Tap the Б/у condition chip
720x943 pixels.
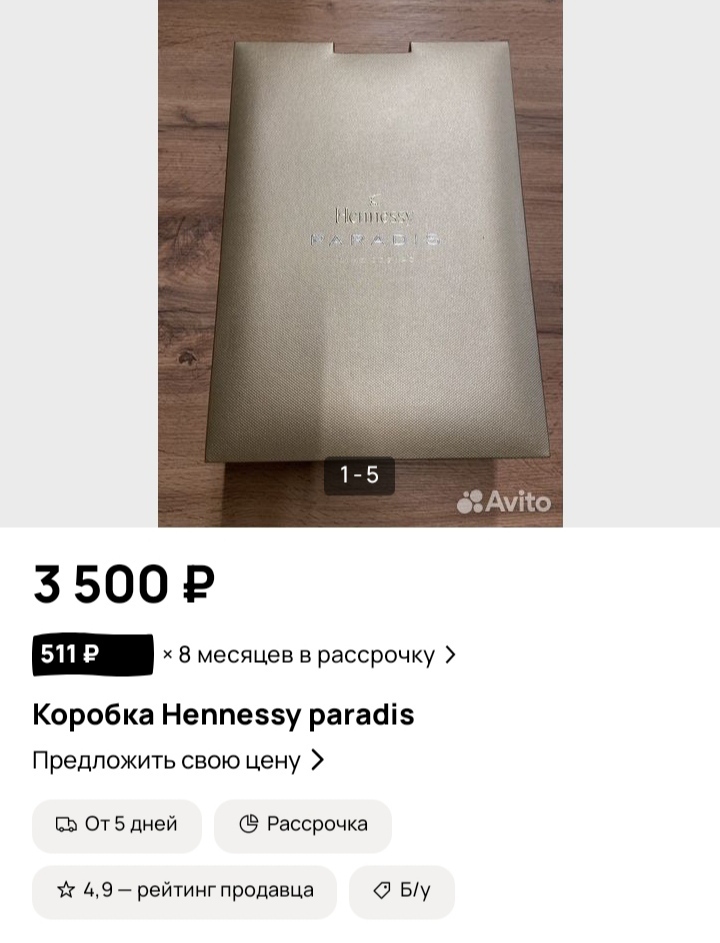coord(401,890)
